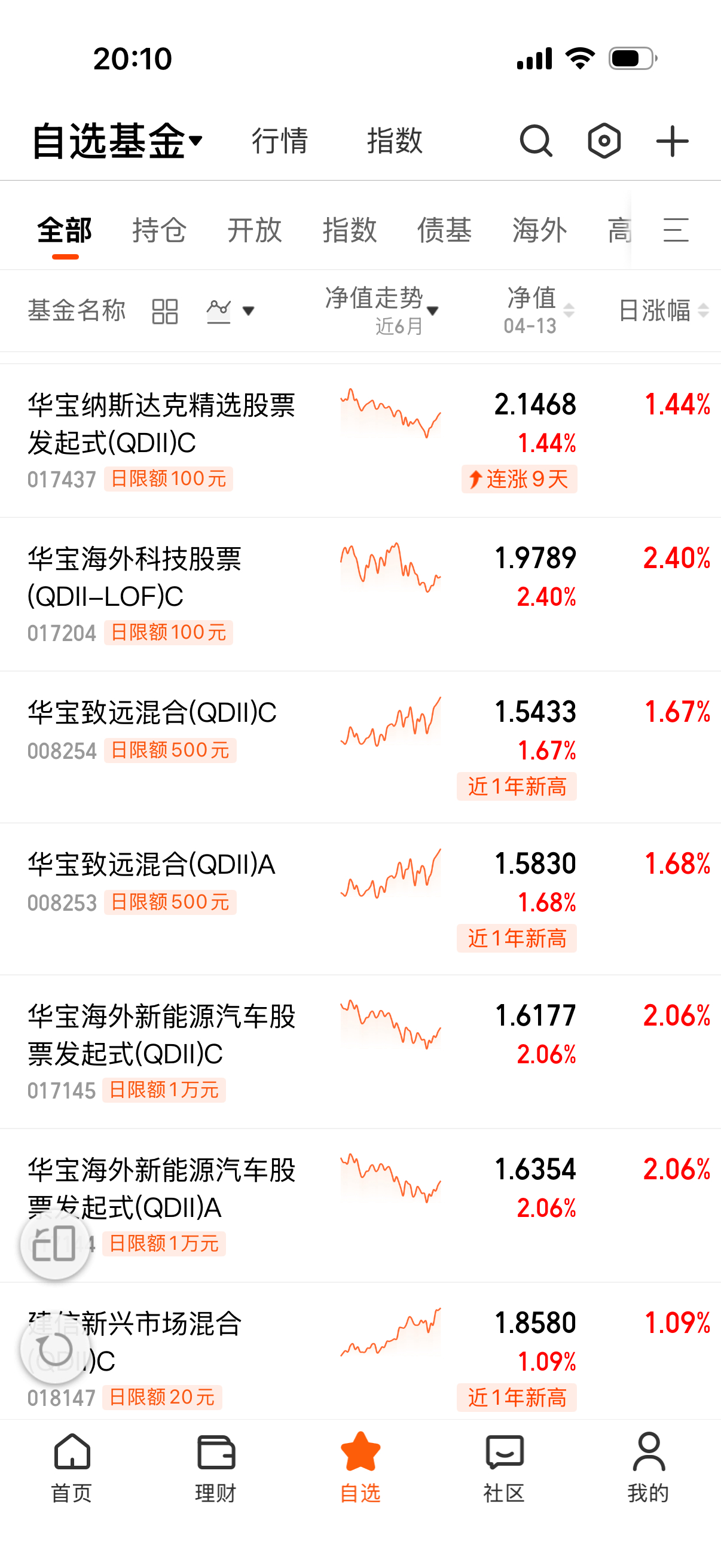The width and height of the screenshot is (721, 1568).
Task: Open the category list menu icon
Action: coord(676,231)
